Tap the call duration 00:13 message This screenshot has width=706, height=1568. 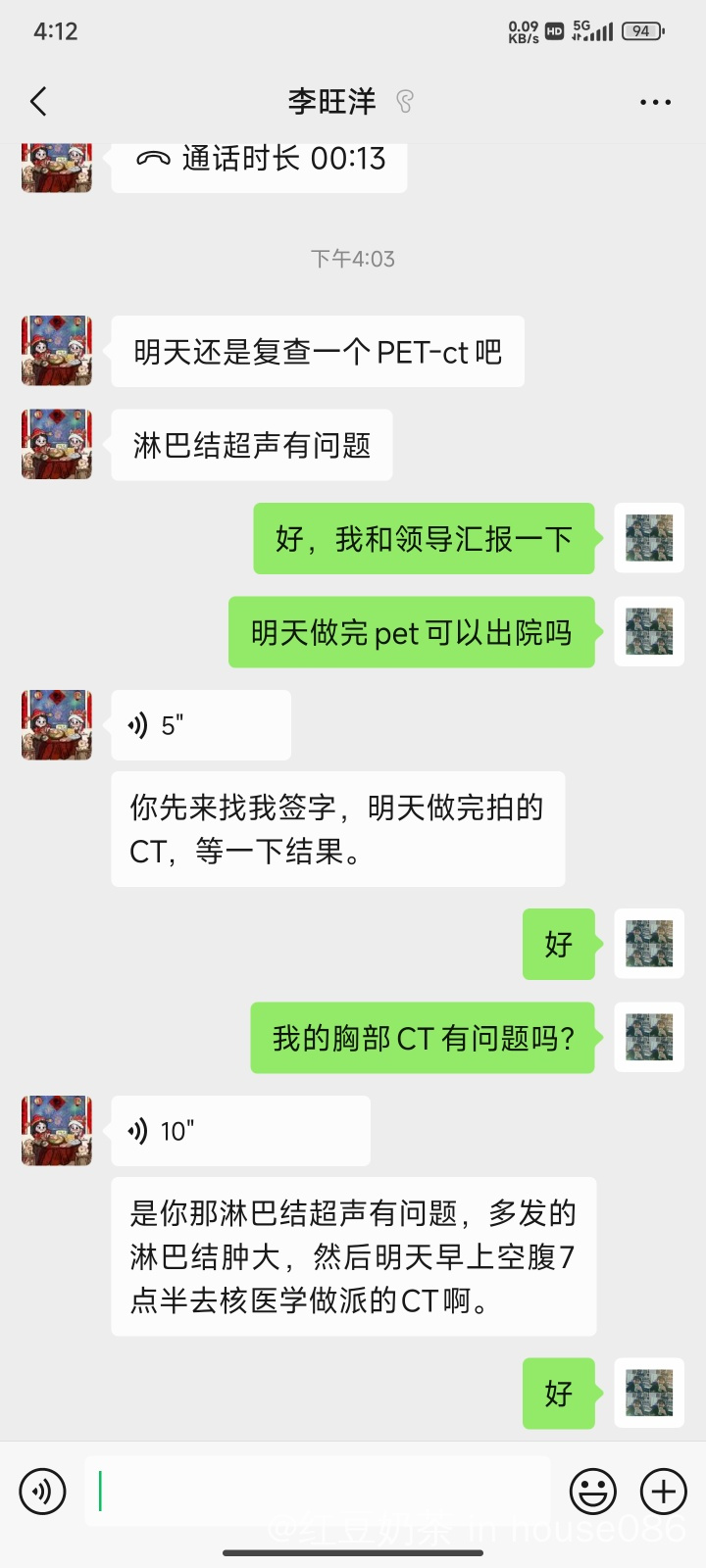click(x=259, y=161)
